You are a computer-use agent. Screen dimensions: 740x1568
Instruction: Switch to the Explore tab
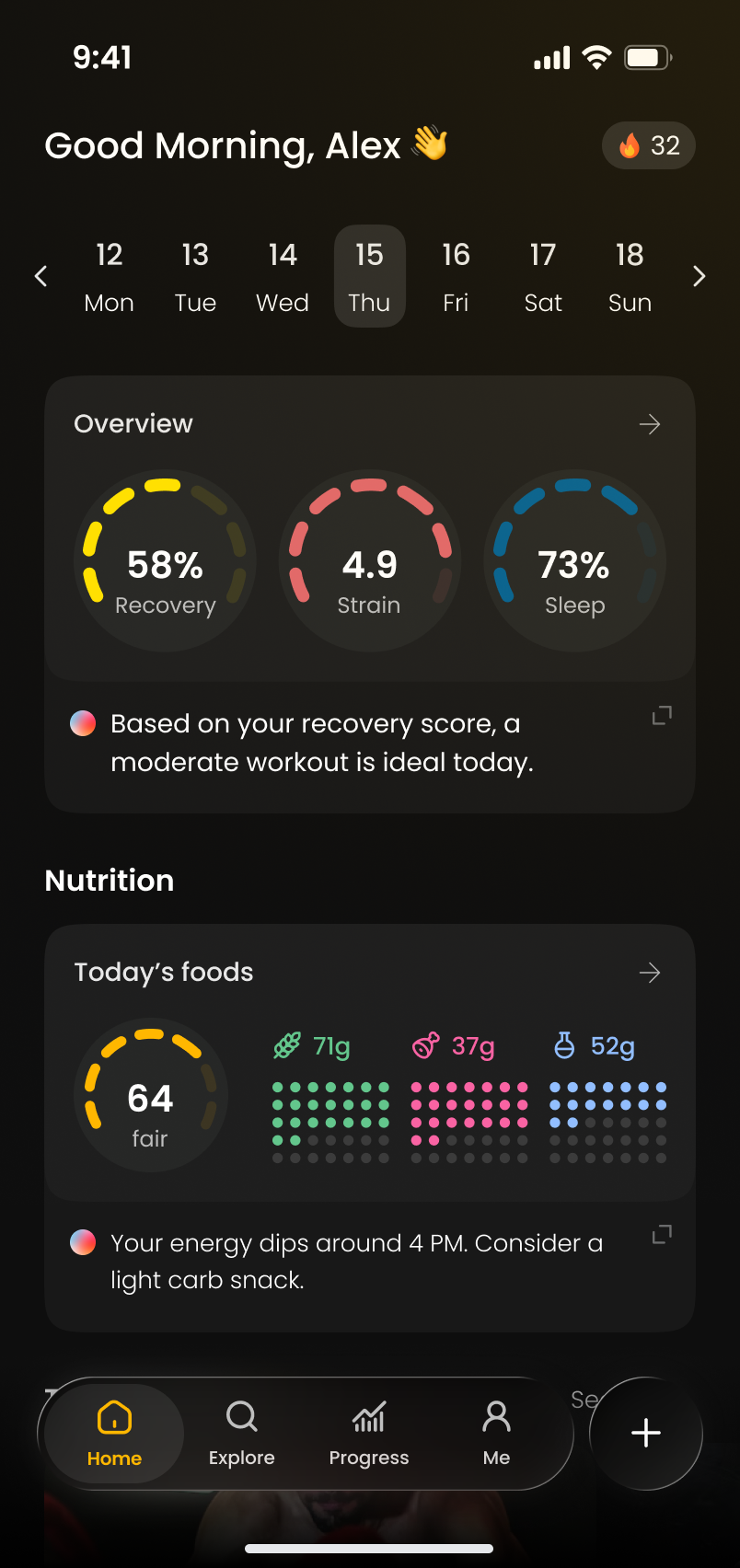pyautogui.click(x=241, y=1433)
